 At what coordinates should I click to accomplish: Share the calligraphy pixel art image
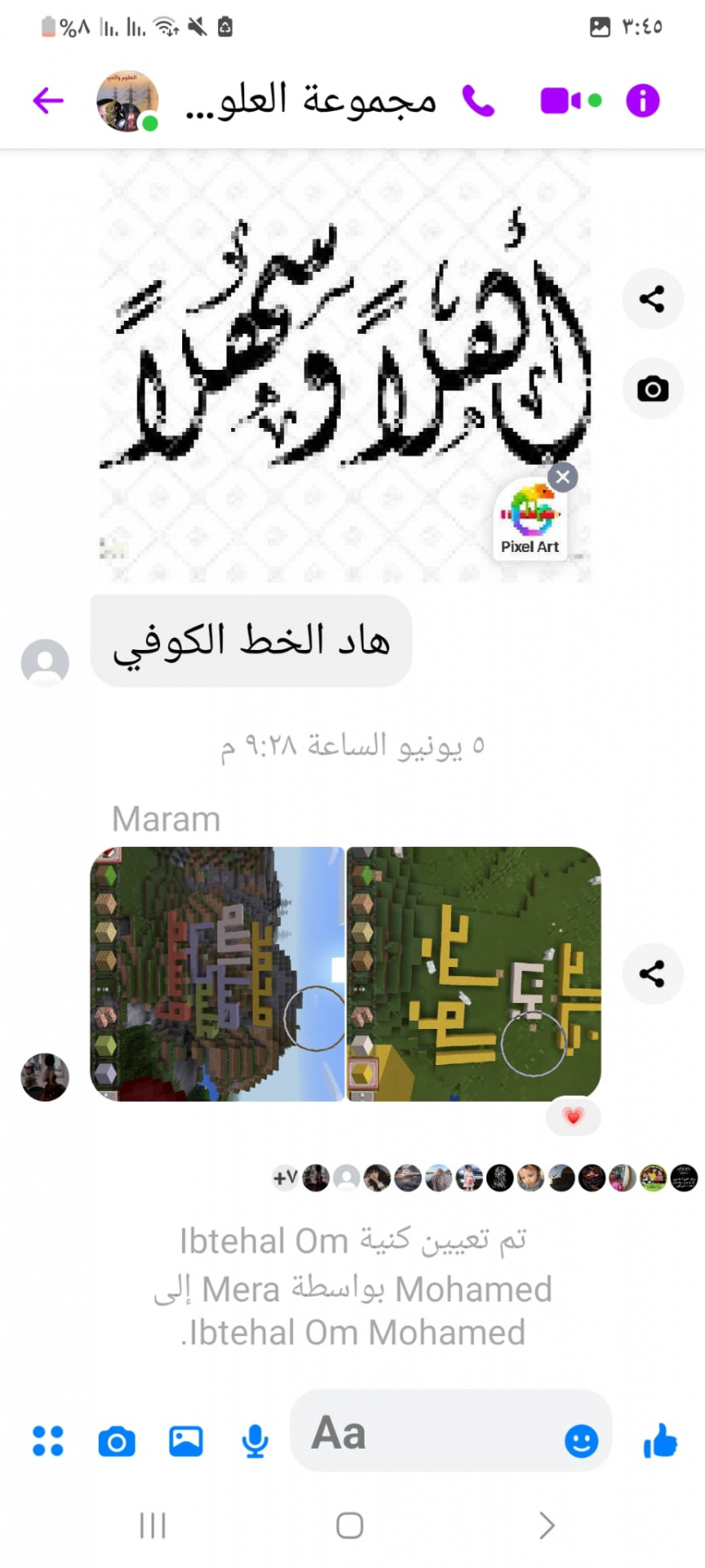coord(652,299)
